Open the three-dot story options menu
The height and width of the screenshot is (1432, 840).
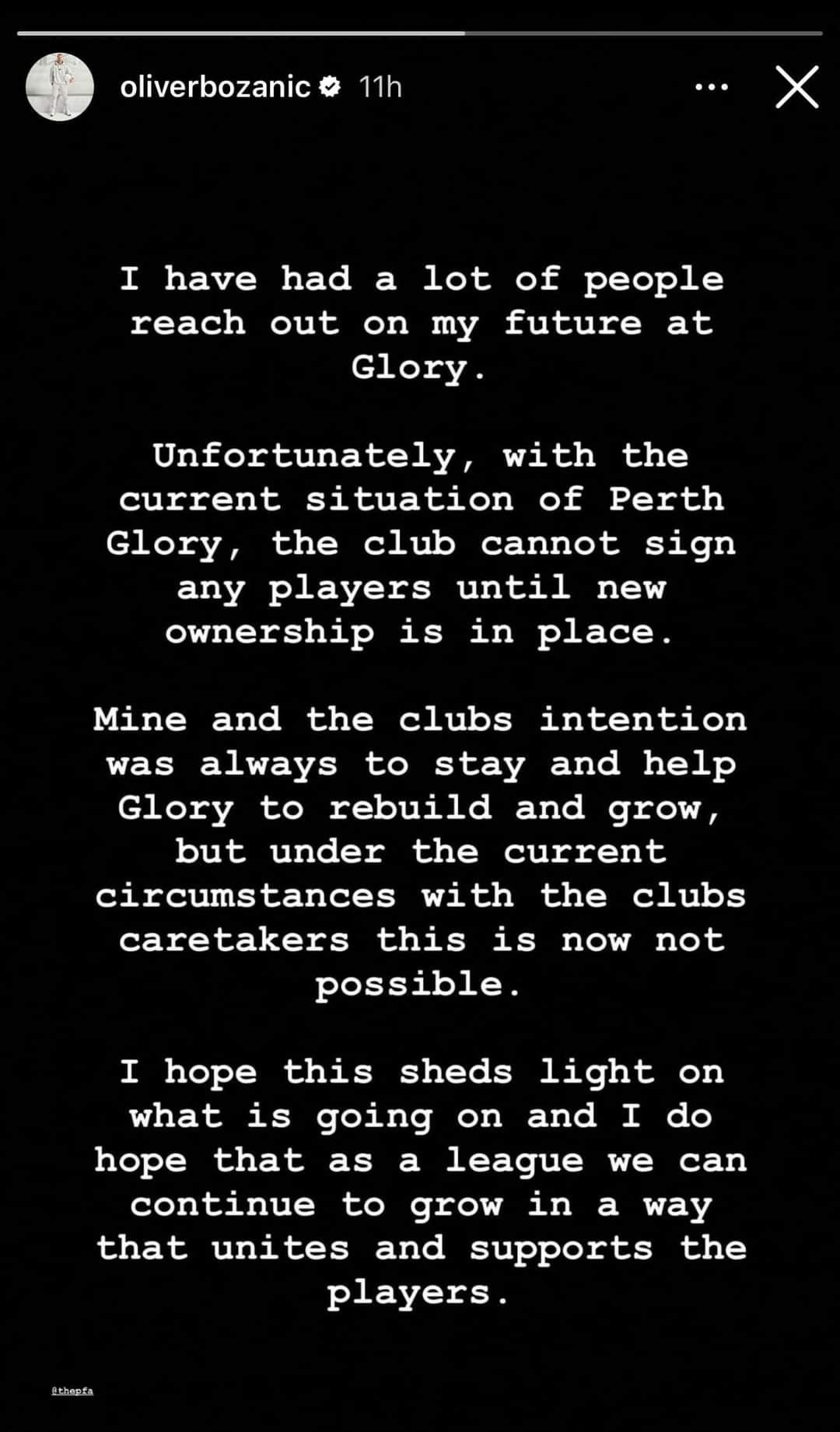712,86
